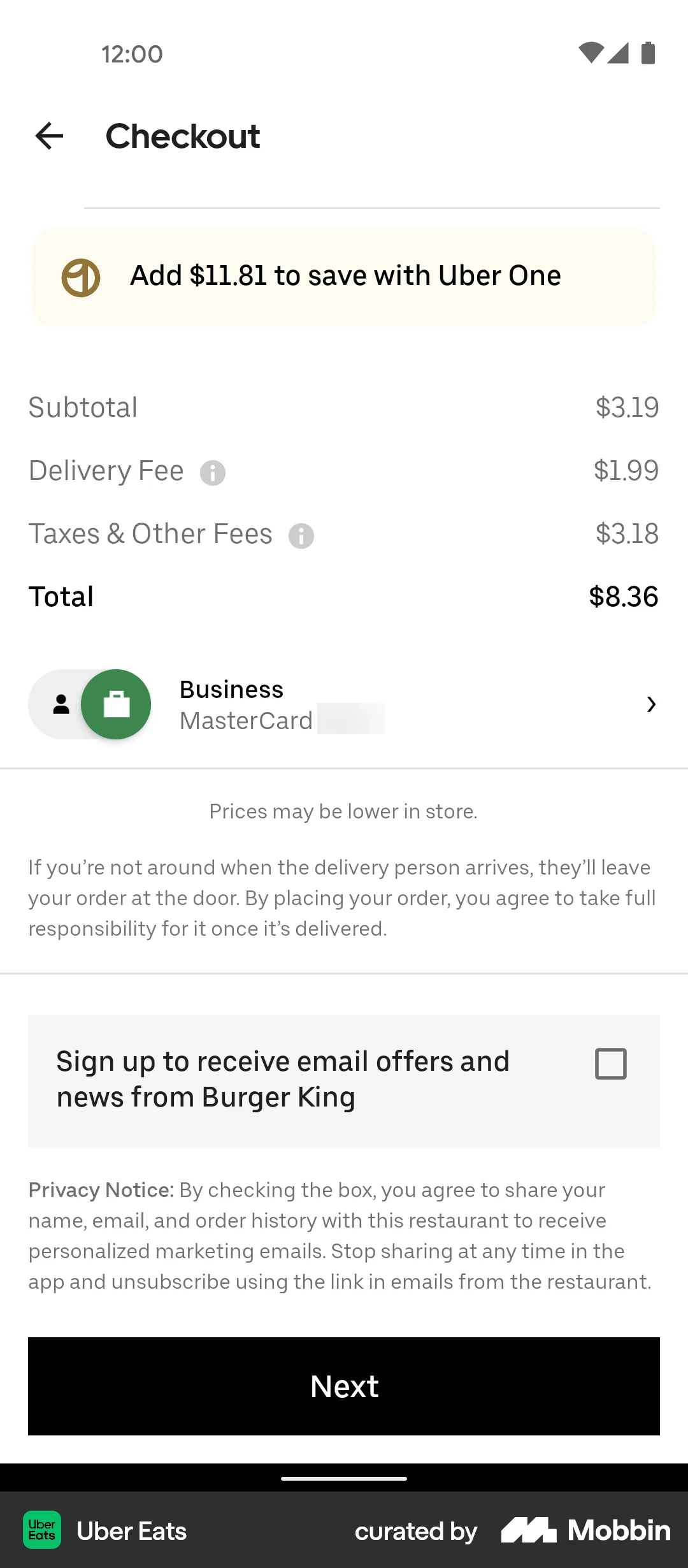
Task: Tap Next to continue the order
Action: (x=344, y=1386)
